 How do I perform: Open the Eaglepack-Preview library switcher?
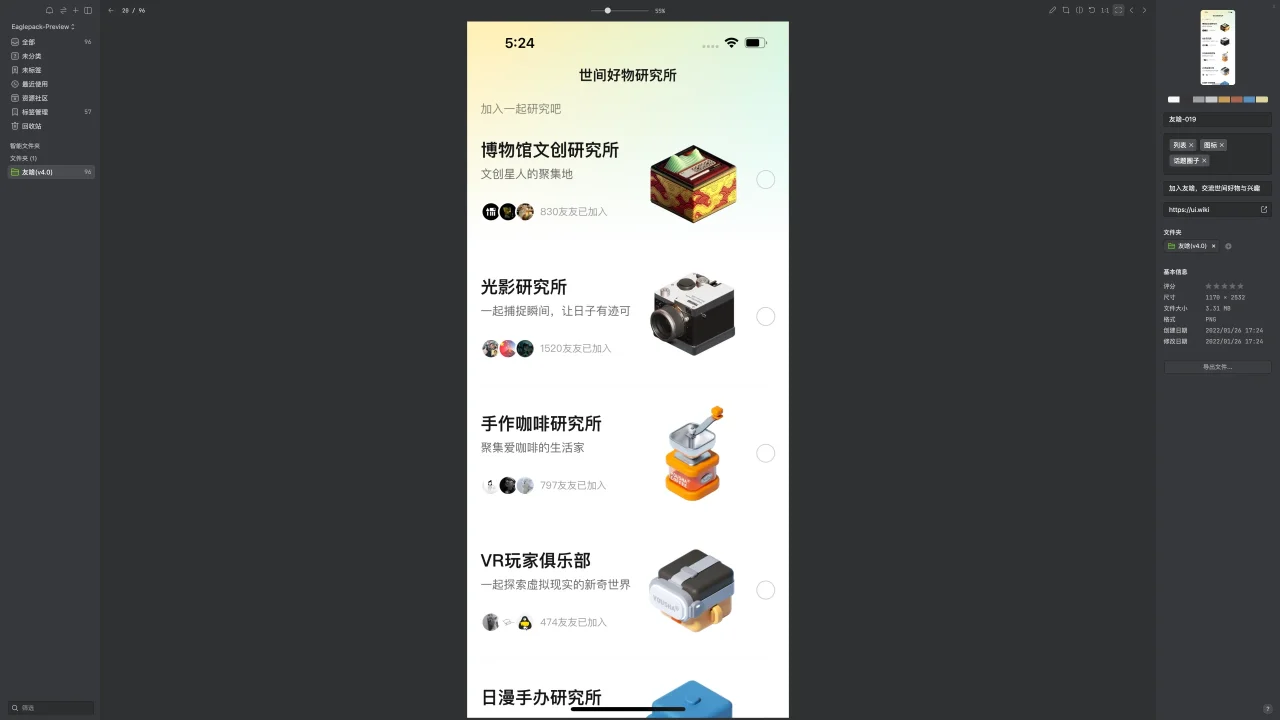tap(43, 27)
